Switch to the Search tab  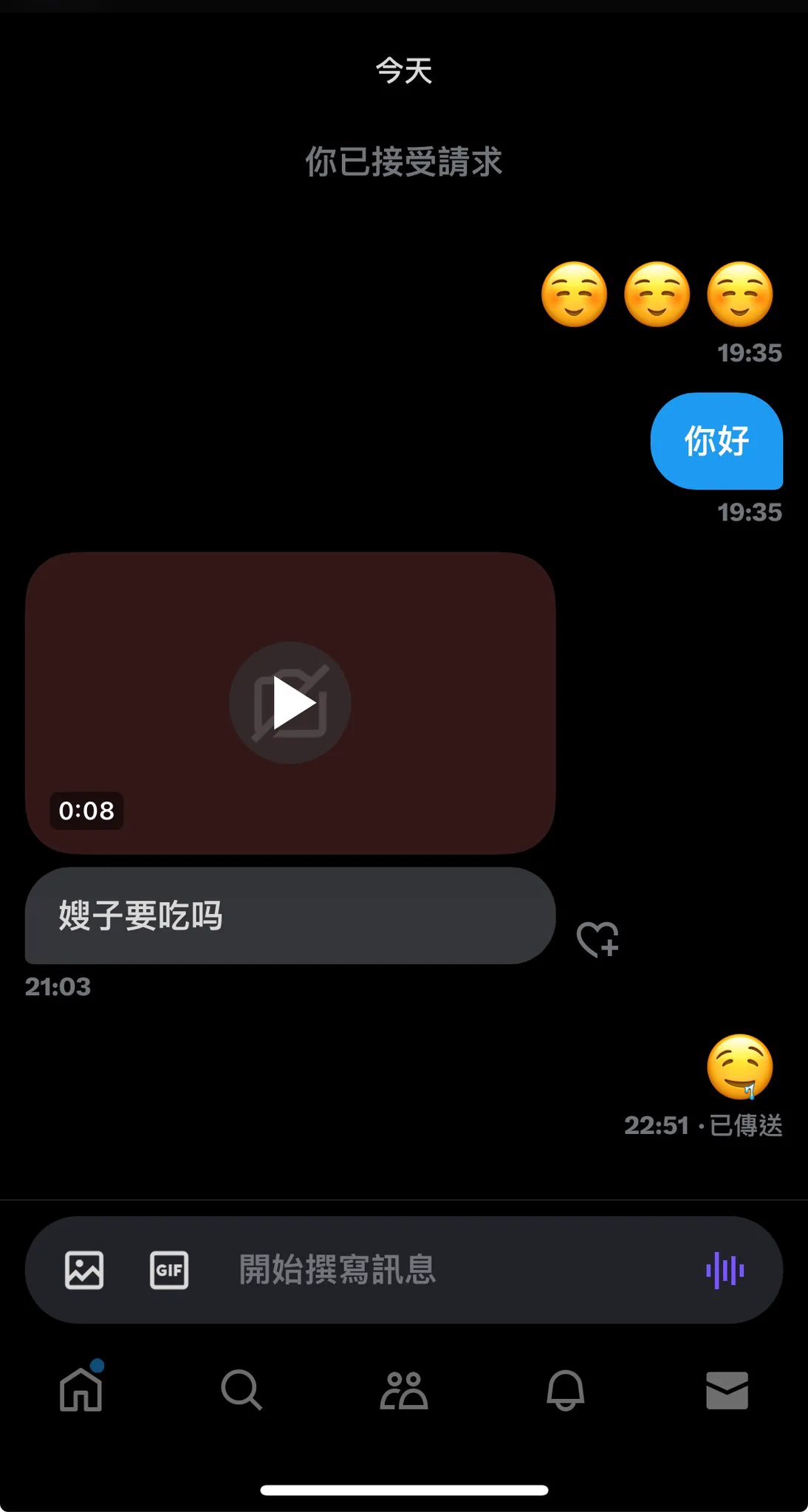(x=242, y=1389)
